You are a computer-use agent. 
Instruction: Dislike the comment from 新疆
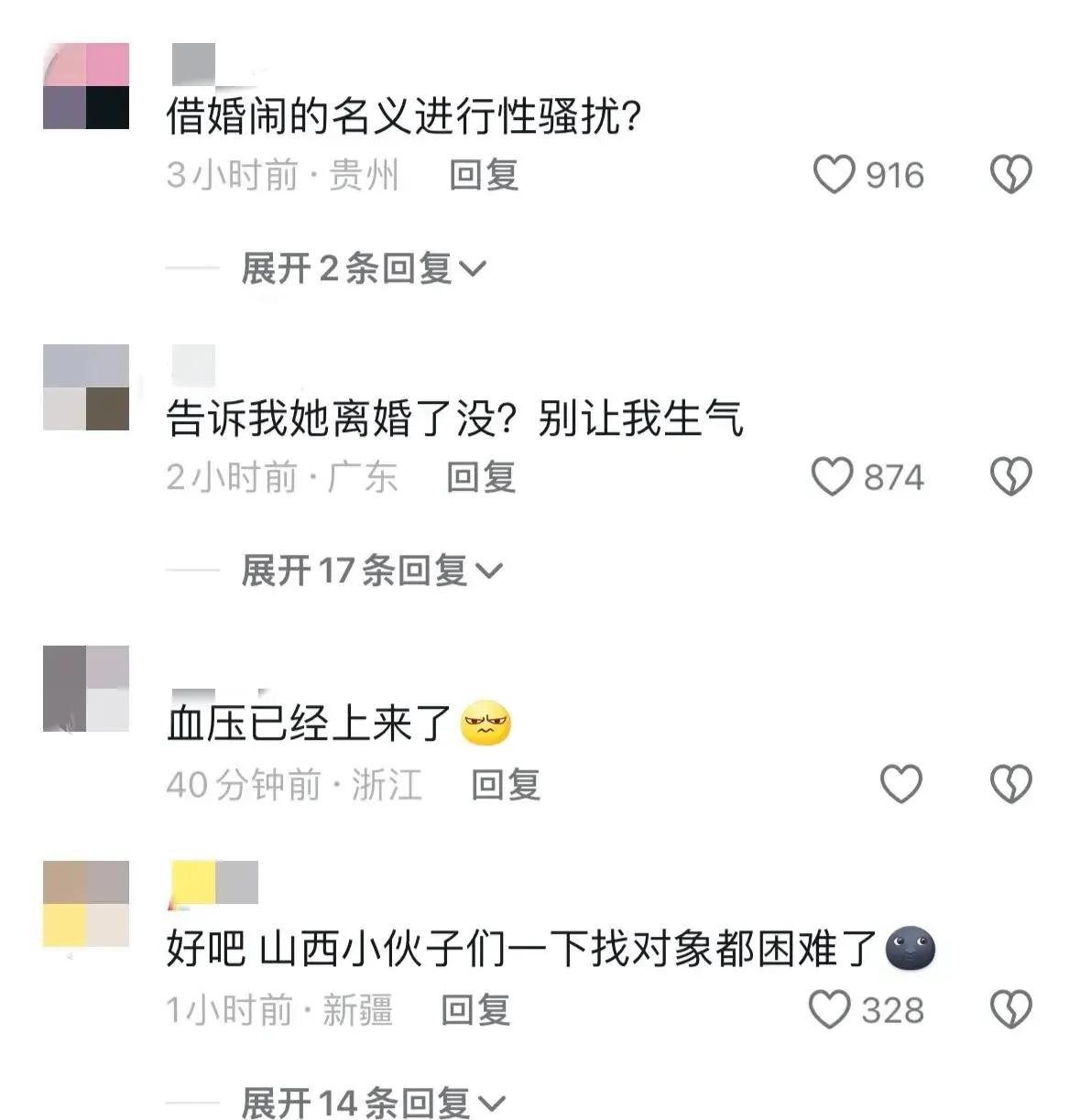point(1011,1010)
